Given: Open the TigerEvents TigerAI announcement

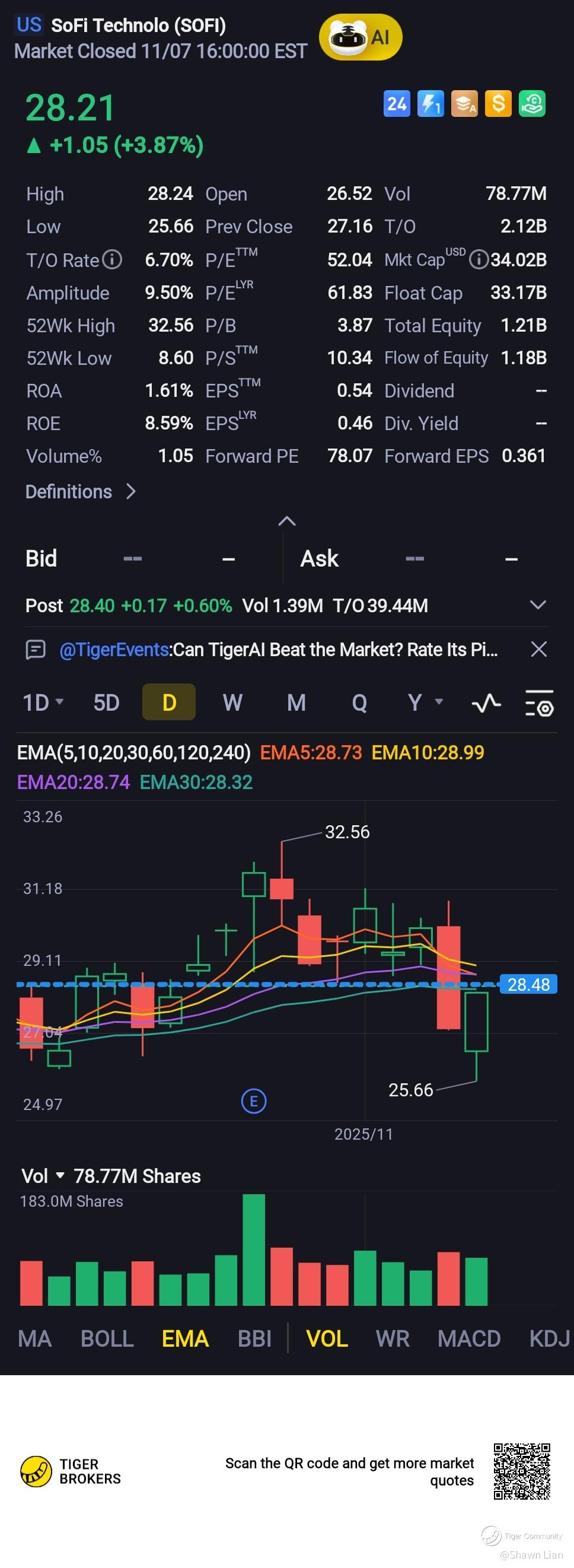Looking at the screenshot, I should 278,650.
